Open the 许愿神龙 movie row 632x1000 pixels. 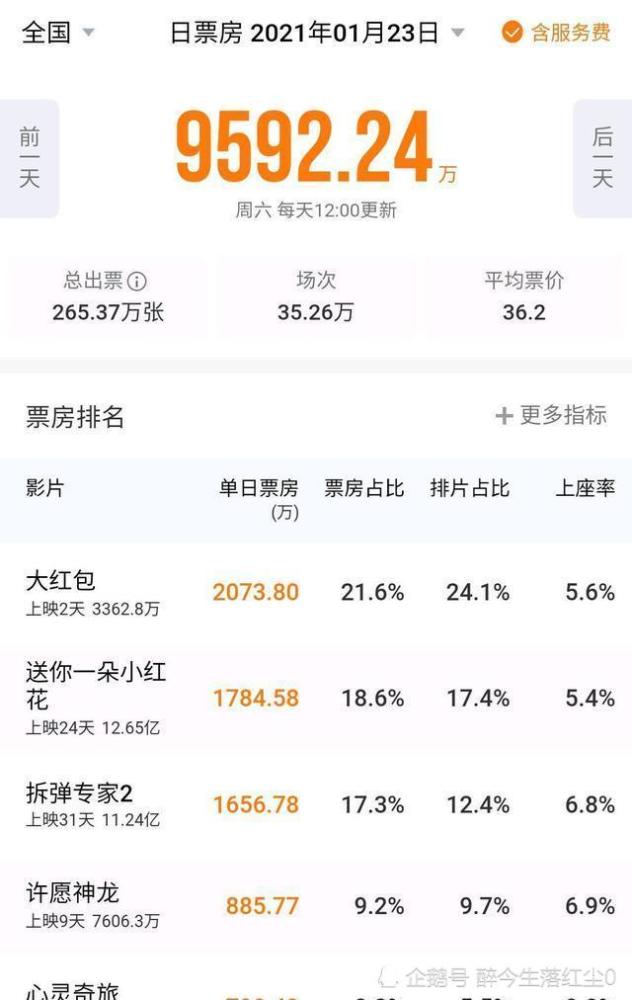coord(316,906)
